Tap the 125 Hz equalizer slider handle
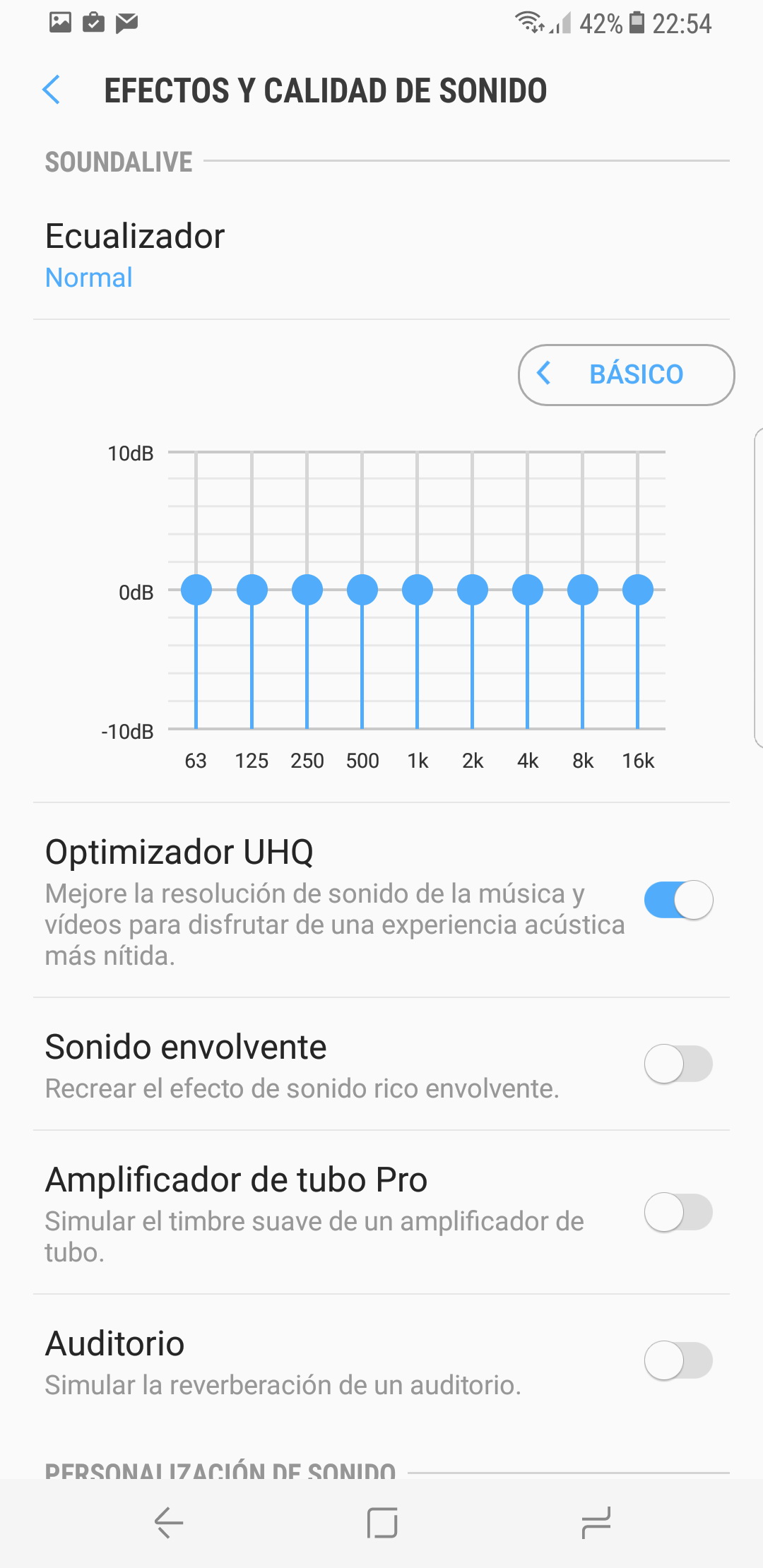 (252, 590)
